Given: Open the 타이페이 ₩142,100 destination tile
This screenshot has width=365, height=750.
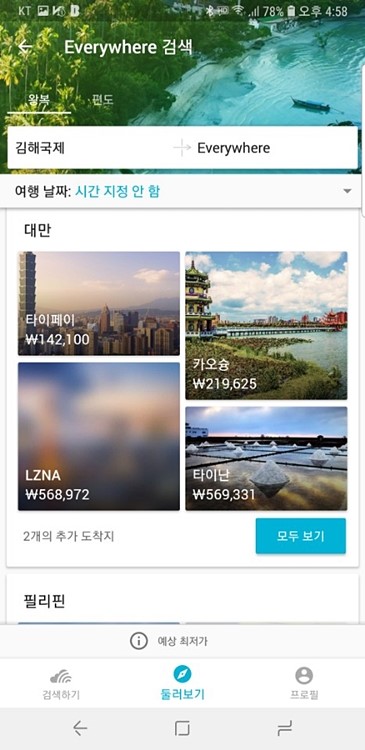Looking at the screenshot, I should pos(99,303).
